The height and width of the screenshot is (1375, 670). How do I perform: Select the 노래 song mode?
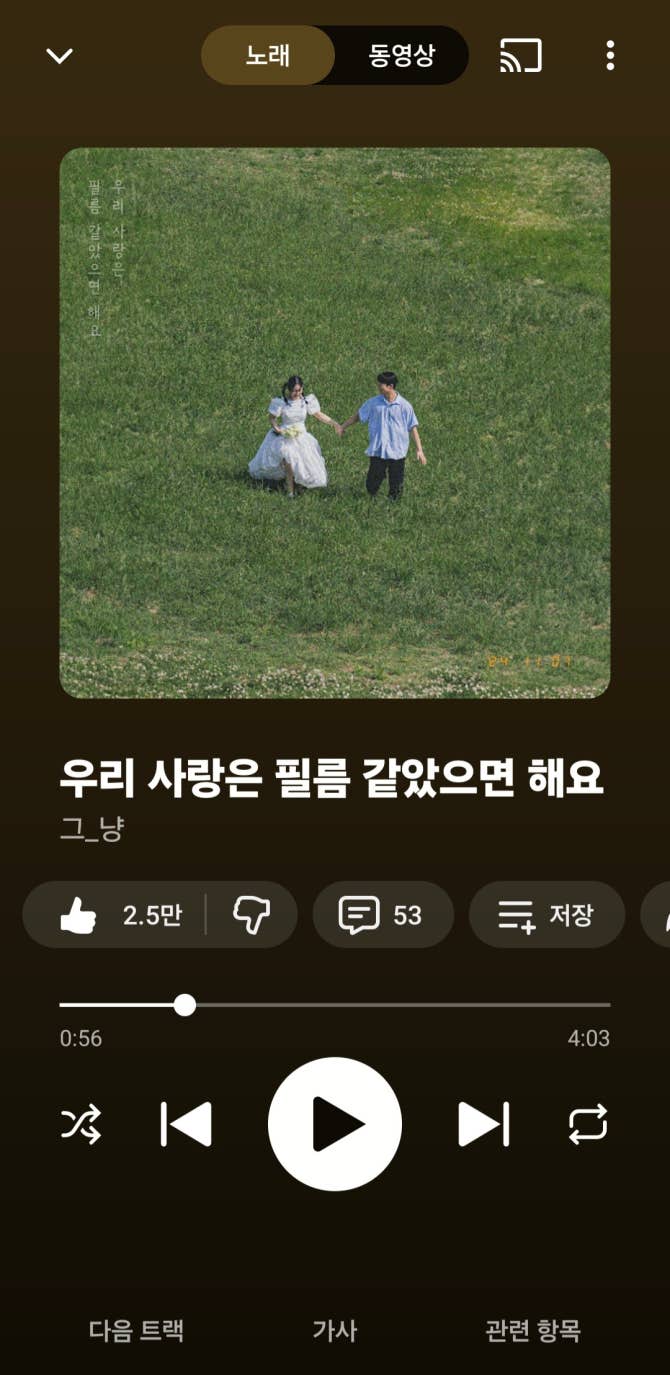(x=268, y=56)
